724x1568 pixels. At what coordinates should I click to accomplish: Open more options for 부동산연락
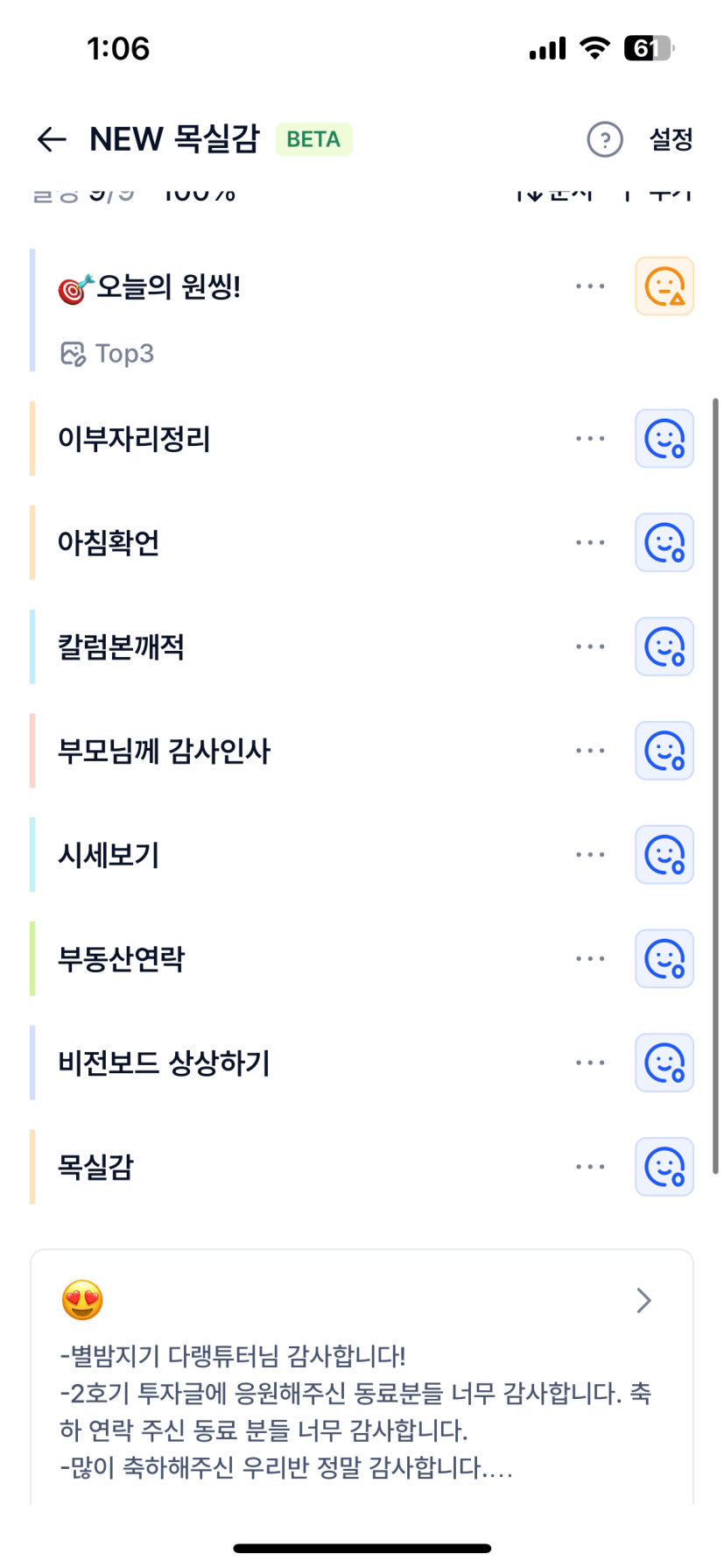coord(590,959)
